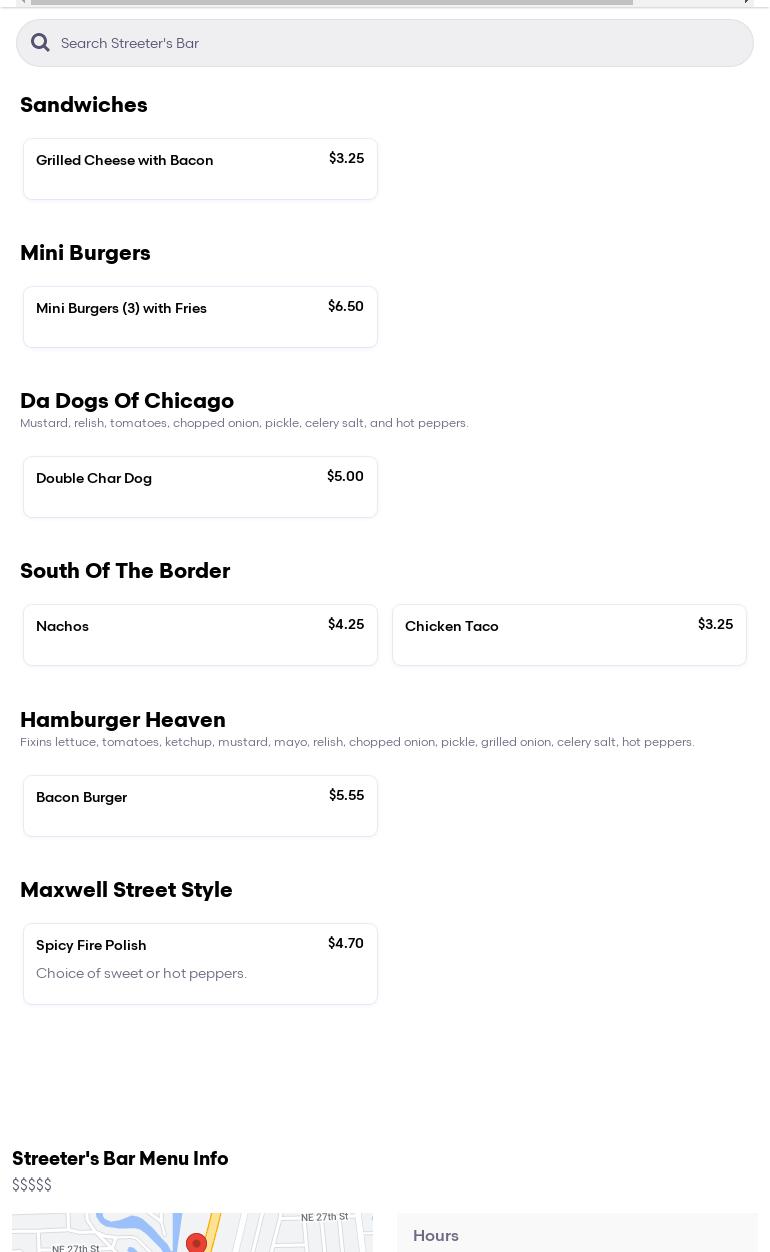Click the left arrow on the category carousel
The image size is (770, 1252).
click(x=23, y=1)
